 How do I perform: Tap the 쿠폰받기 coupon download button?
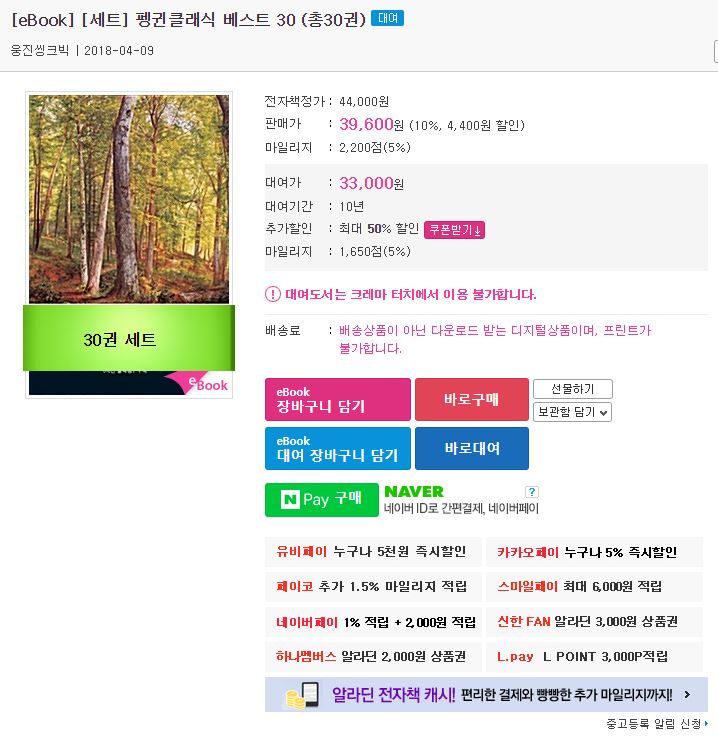455,229
